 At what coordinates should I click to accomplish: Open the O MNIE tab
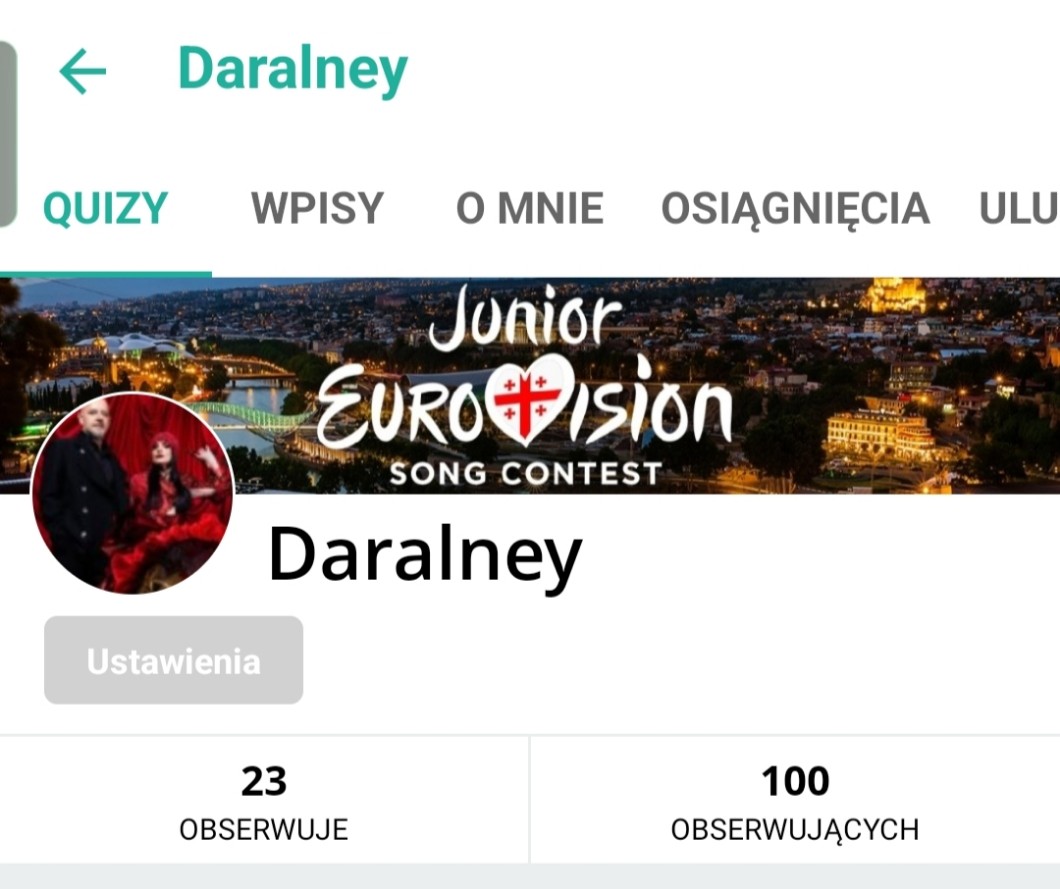529,208
